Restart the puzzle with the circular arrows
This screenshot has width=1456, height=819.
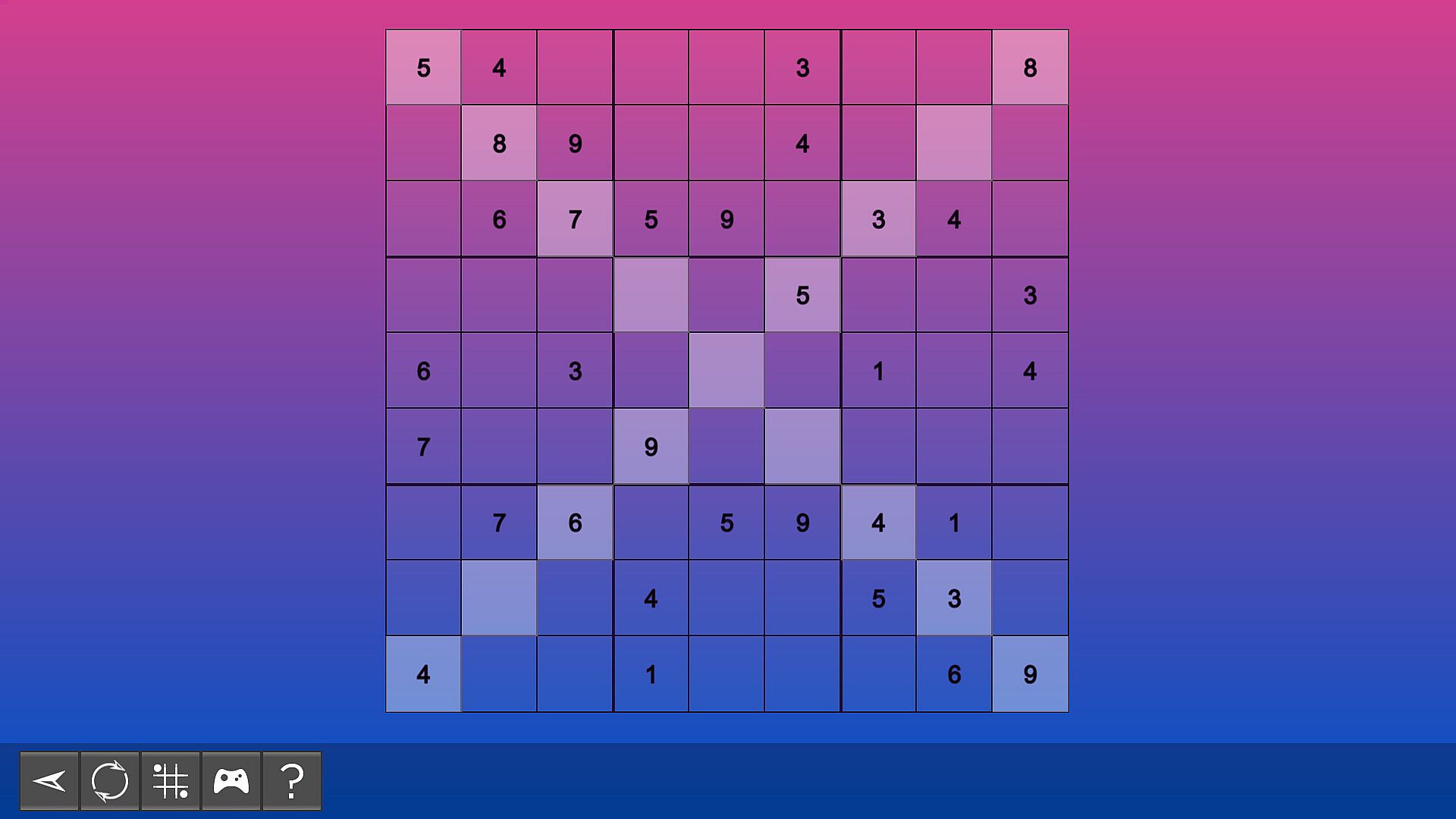coord(110,781)
